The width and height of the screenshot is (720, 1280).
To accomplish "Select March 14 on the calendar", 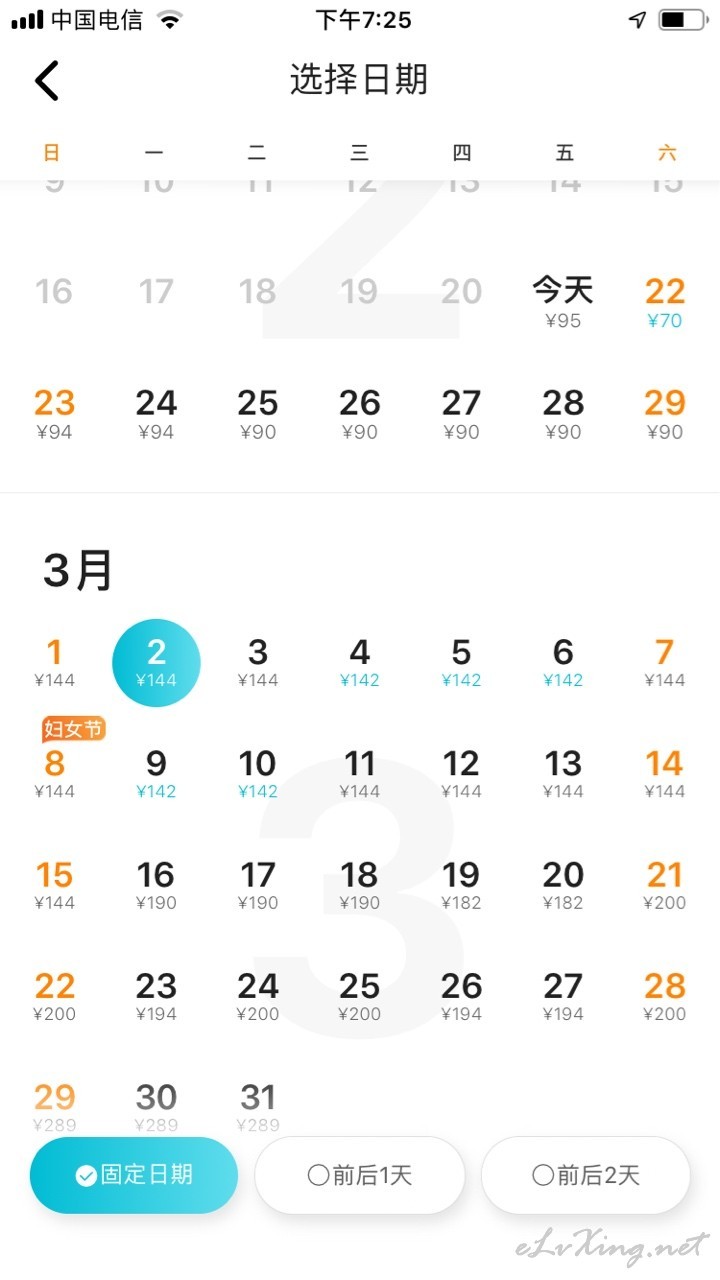I will [x=665, y=774].
